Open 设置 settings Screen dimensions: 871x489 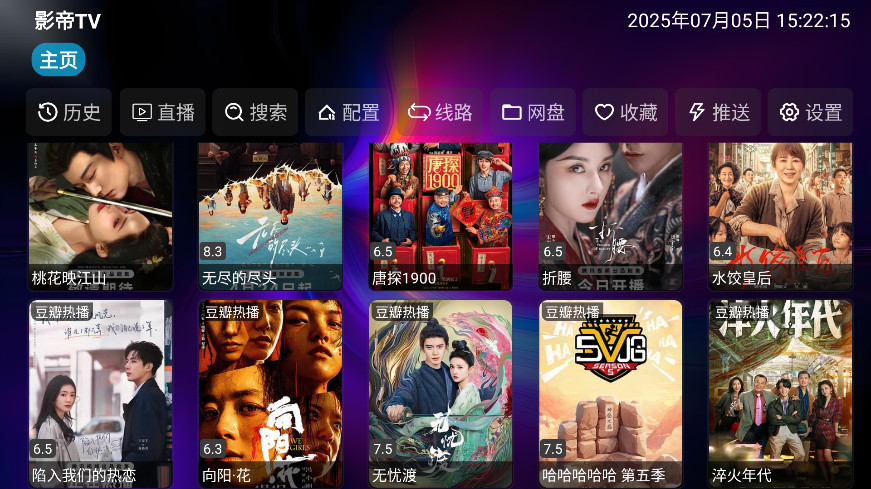tap(811, 112)
